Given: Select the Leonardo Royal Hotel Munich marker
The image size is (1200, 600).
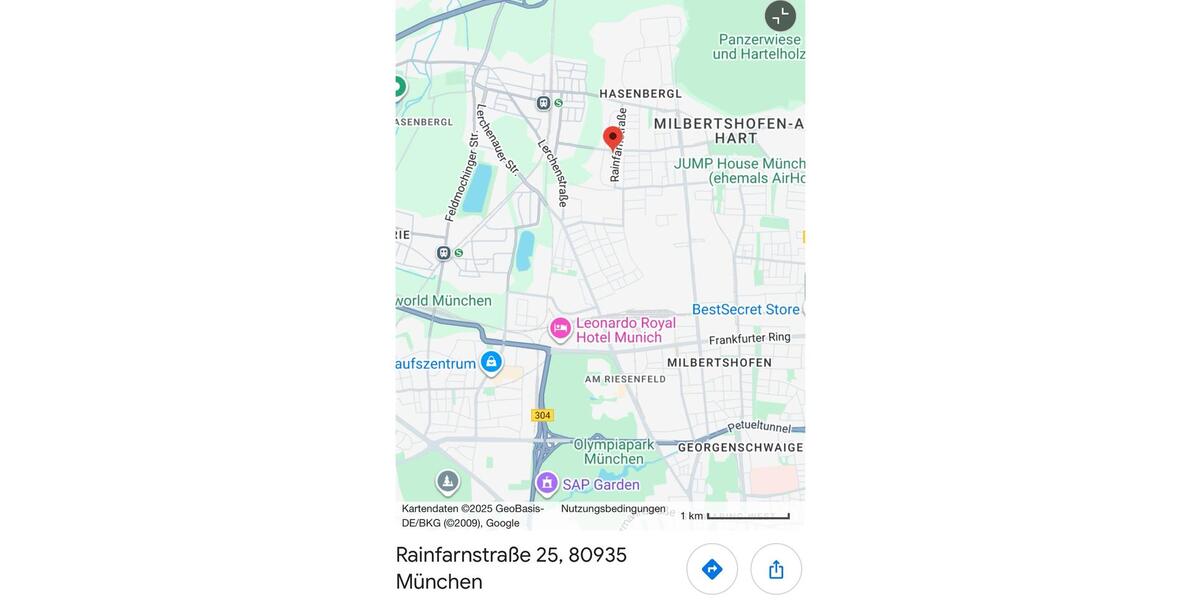Looking at the screenshot, I should click(x=560, y=328).
